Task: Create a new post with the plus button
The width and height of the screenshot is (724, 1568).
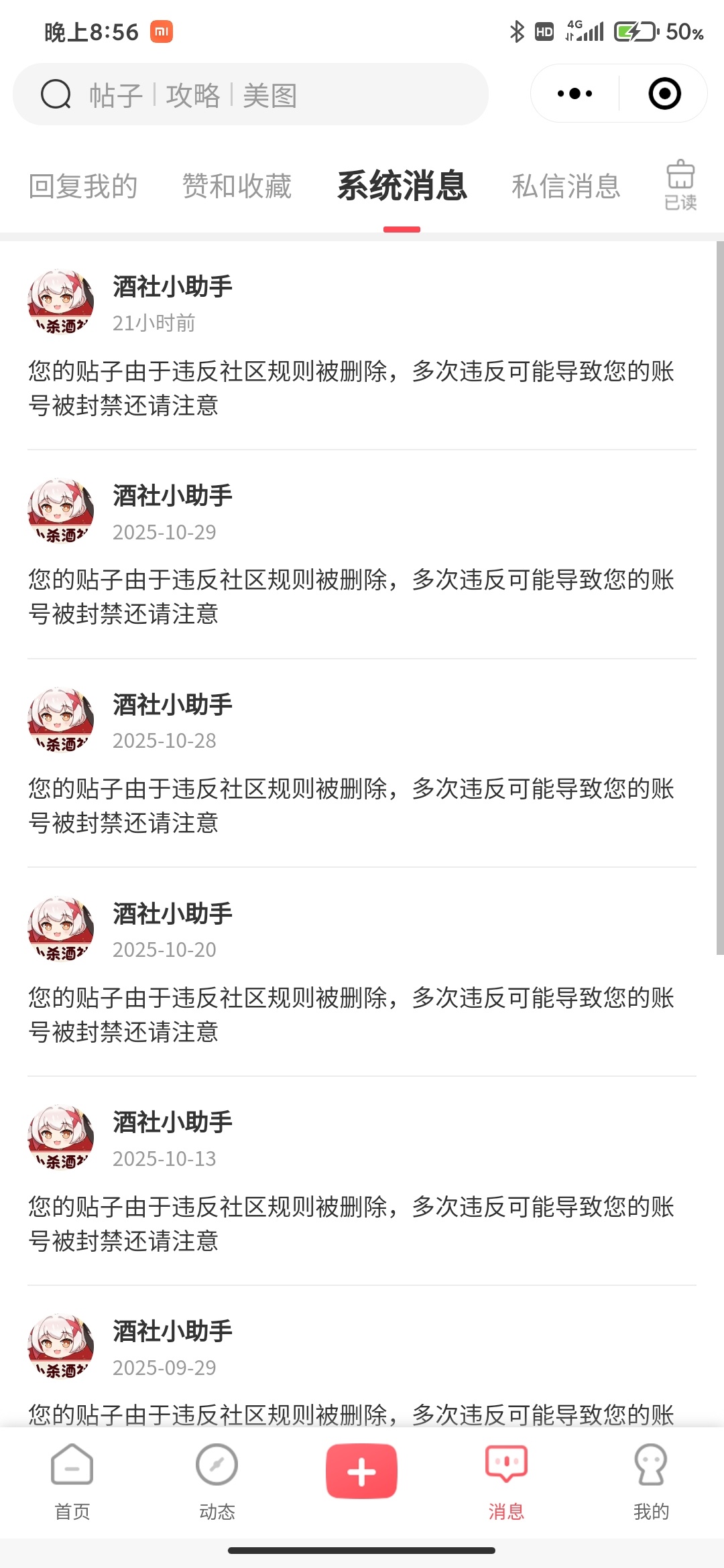Action: coord(361,1472)
